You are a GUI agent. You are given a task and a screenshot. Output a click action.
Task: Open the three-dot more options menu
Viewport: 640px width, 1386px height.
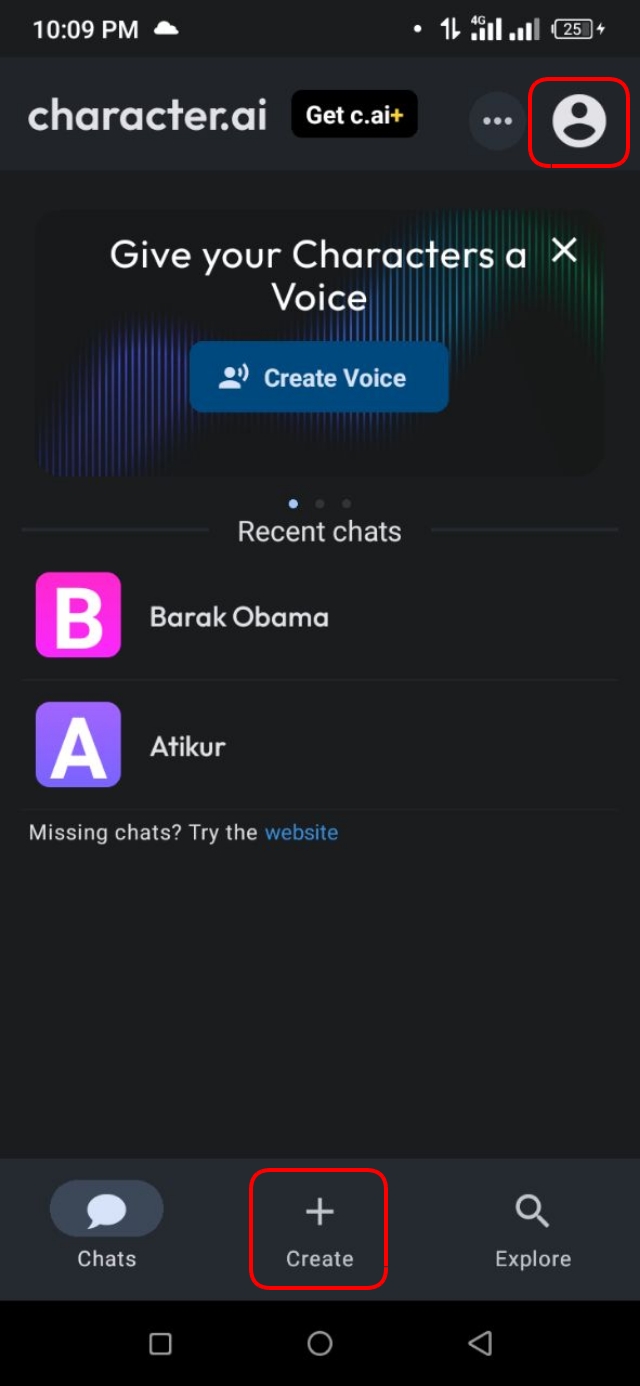497,121
